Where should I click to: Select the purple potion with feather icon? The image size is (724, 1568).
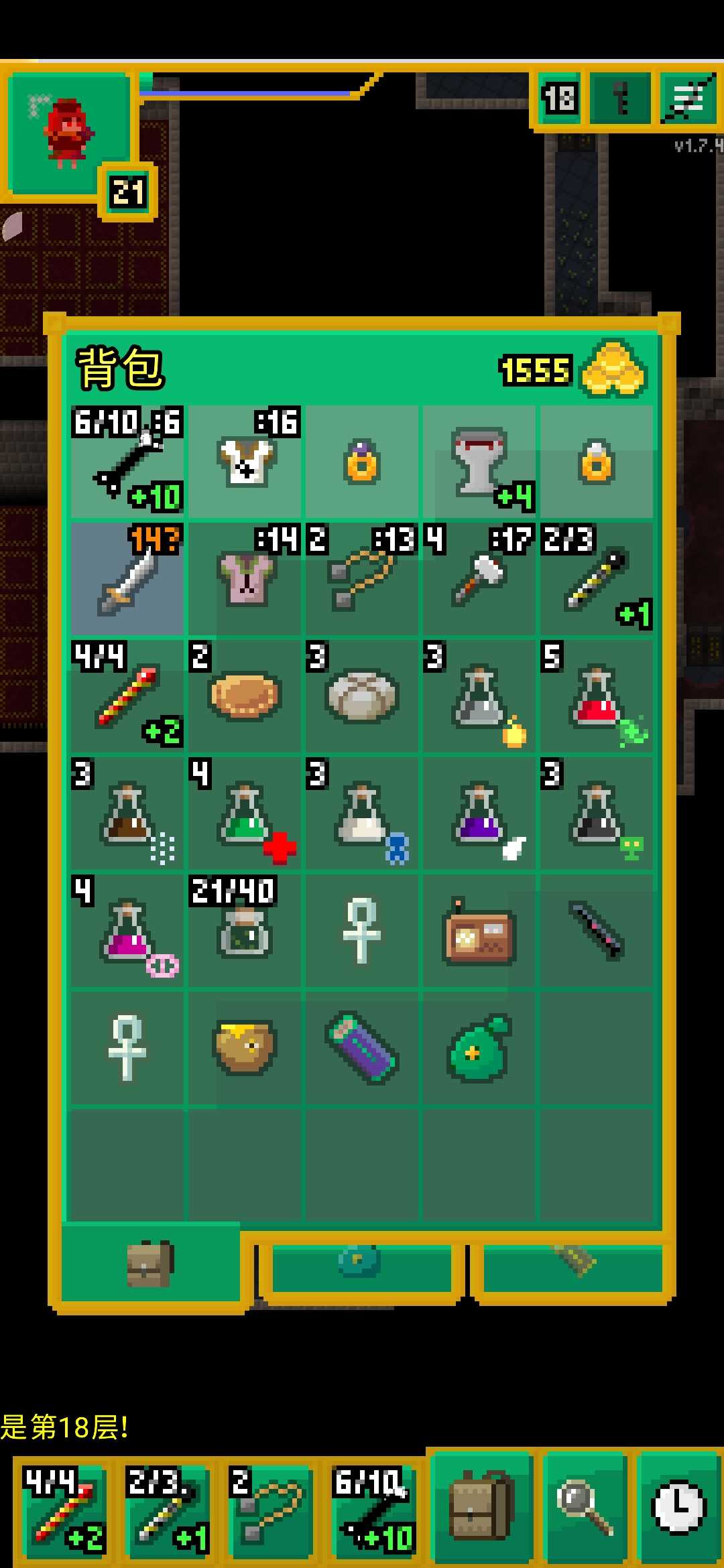[x=479, y=814]
